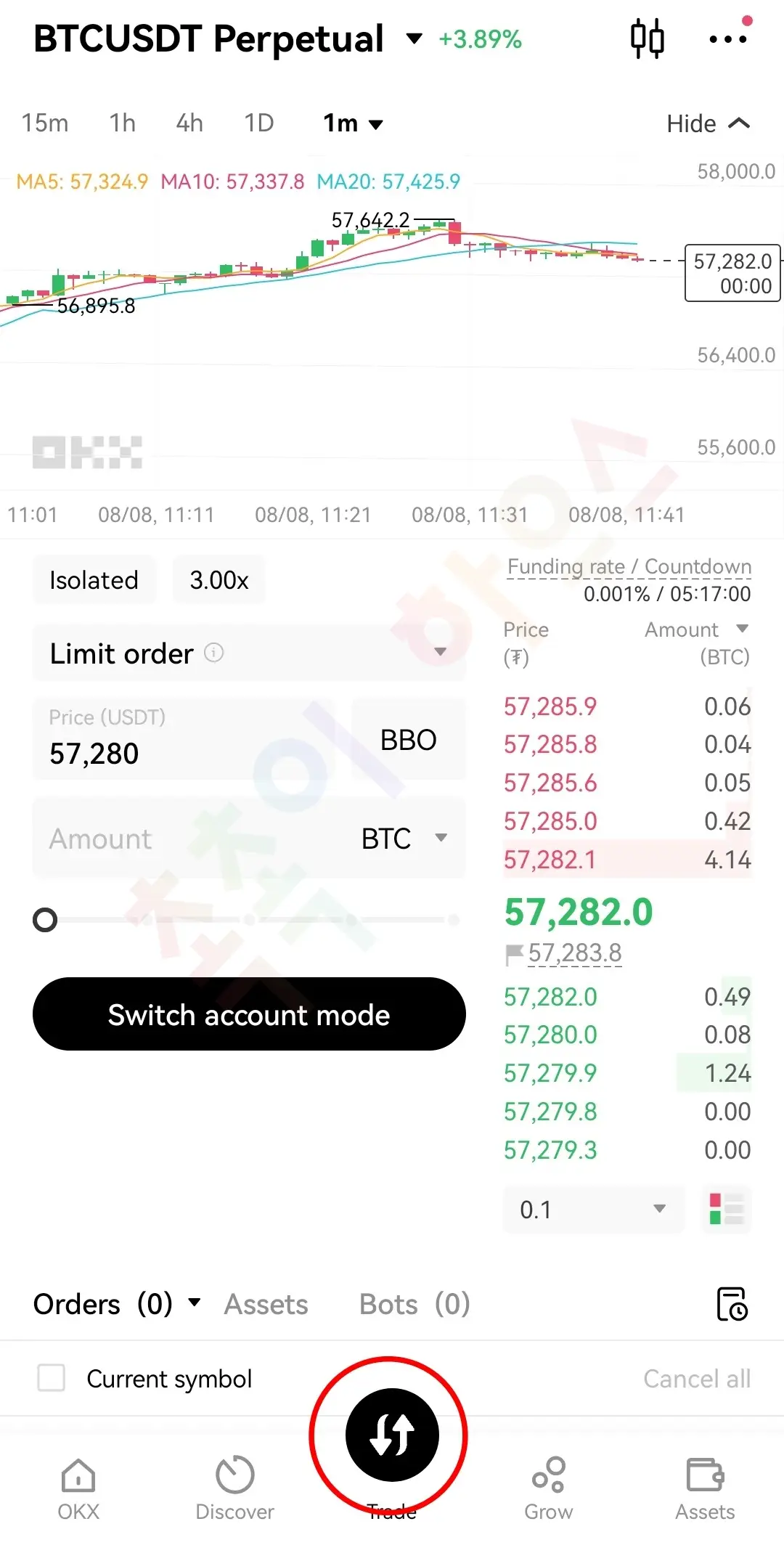Open the Assets wallet icon
Image resolution: width=784 pixels, height=1553 pixels.
tap(705, 1474)
